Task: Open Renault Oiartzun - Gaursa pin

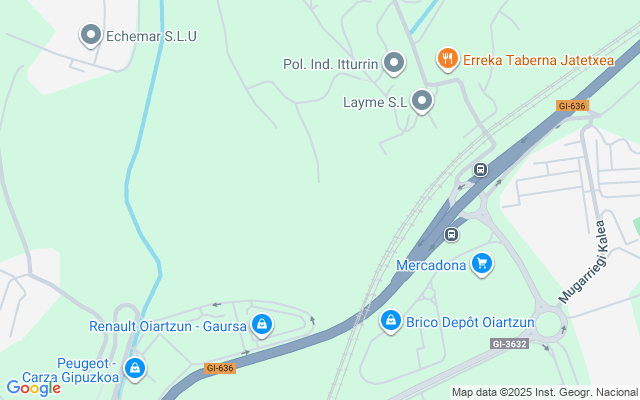Action: pyautogui.click(x=261, y=324)
